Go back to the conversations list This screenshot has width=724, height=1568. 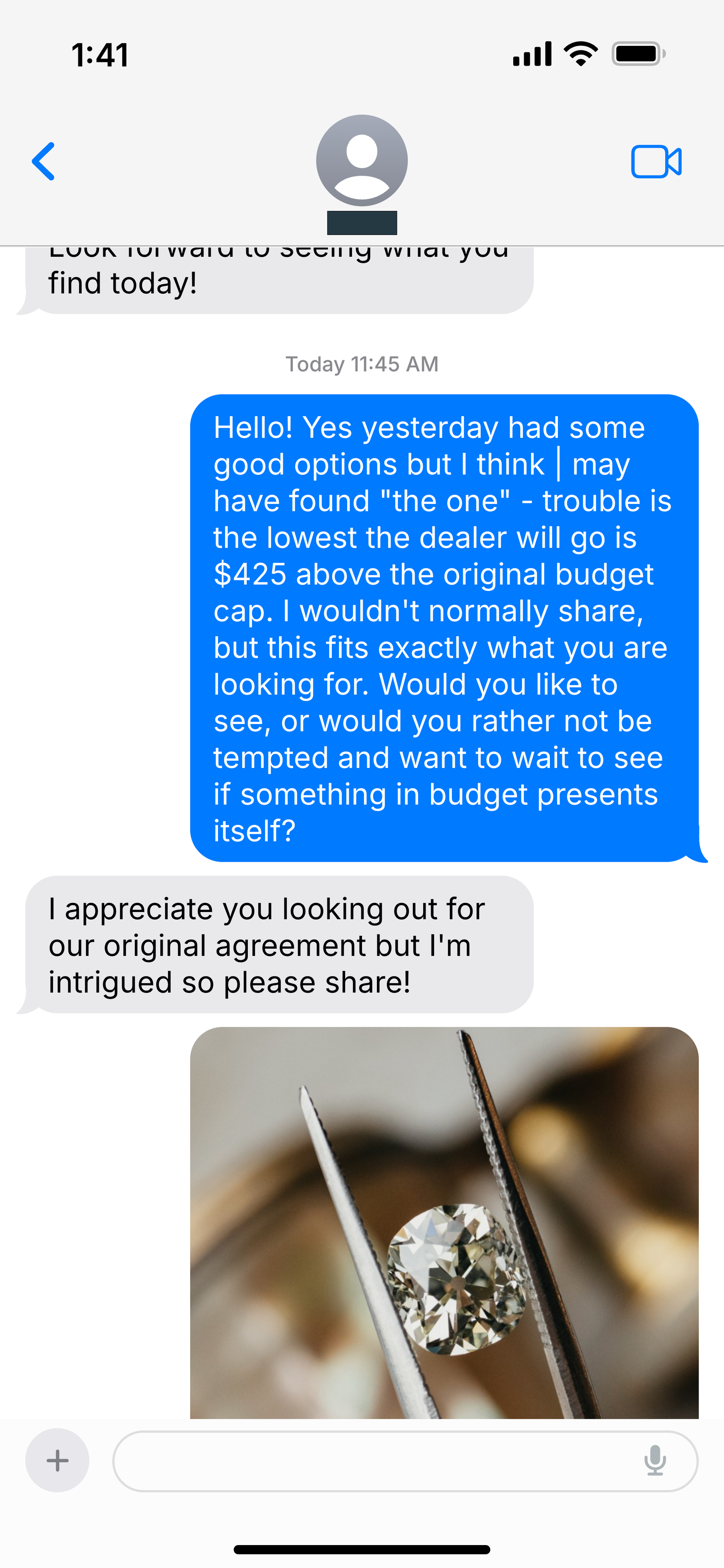point(44,161)
